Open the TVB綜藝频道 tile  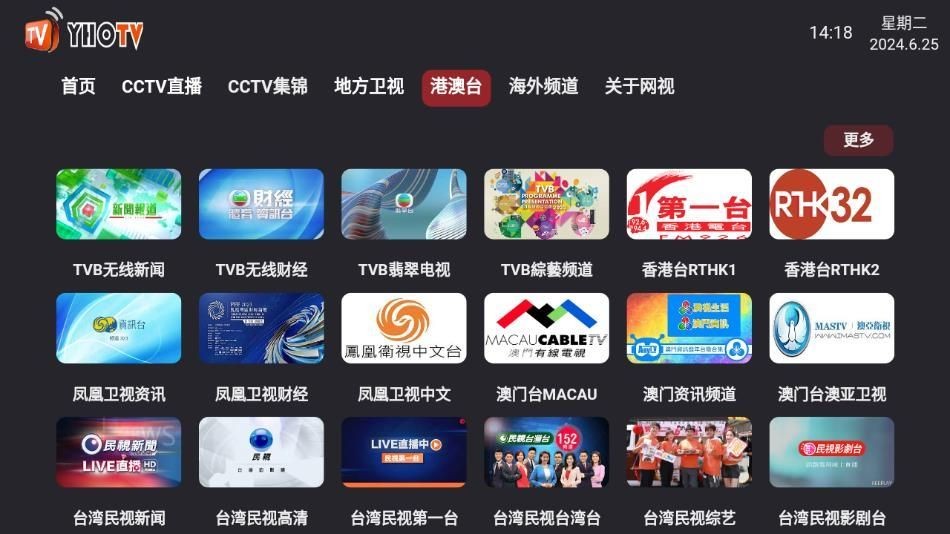(546, 204)
